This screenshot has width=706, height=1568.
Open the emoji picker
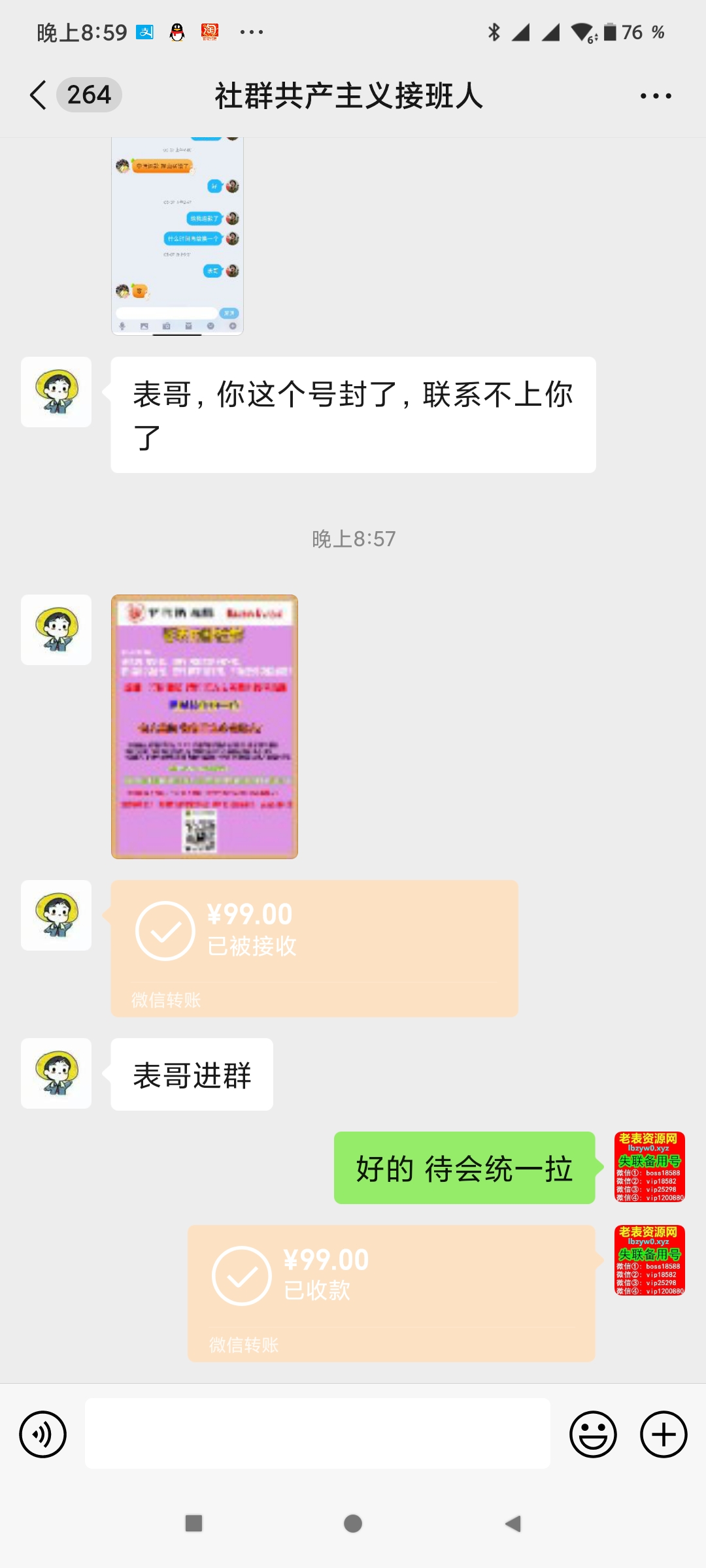(593, 1434)
